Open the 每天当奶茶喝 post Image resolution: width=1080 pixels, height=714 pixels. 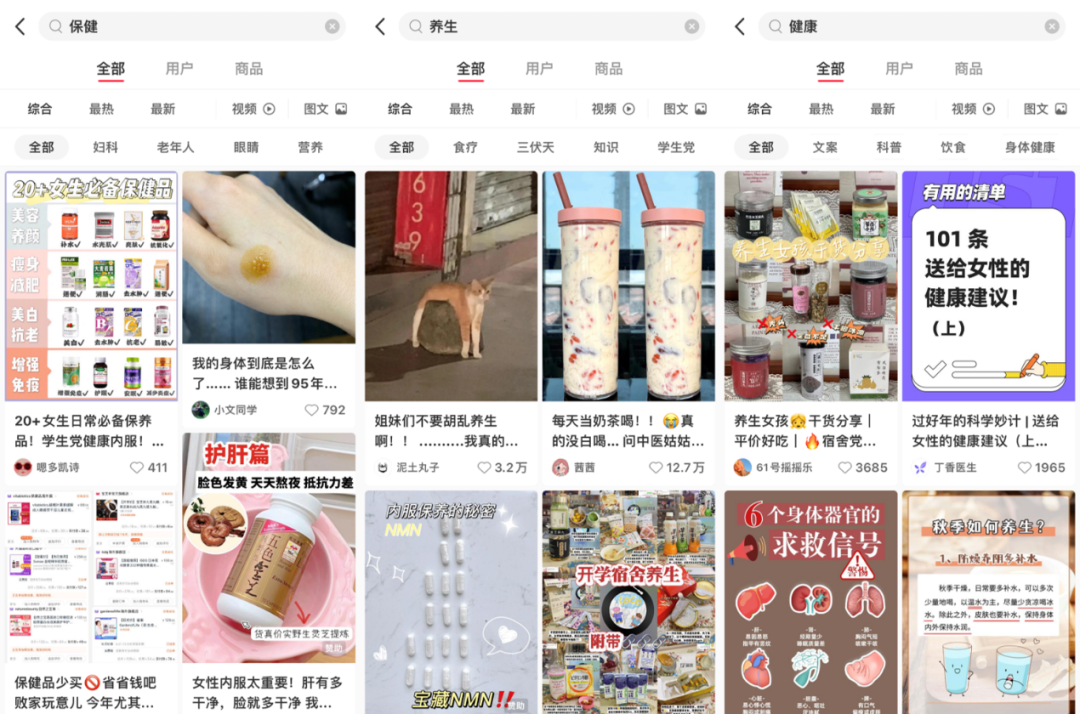coord(629,287)
